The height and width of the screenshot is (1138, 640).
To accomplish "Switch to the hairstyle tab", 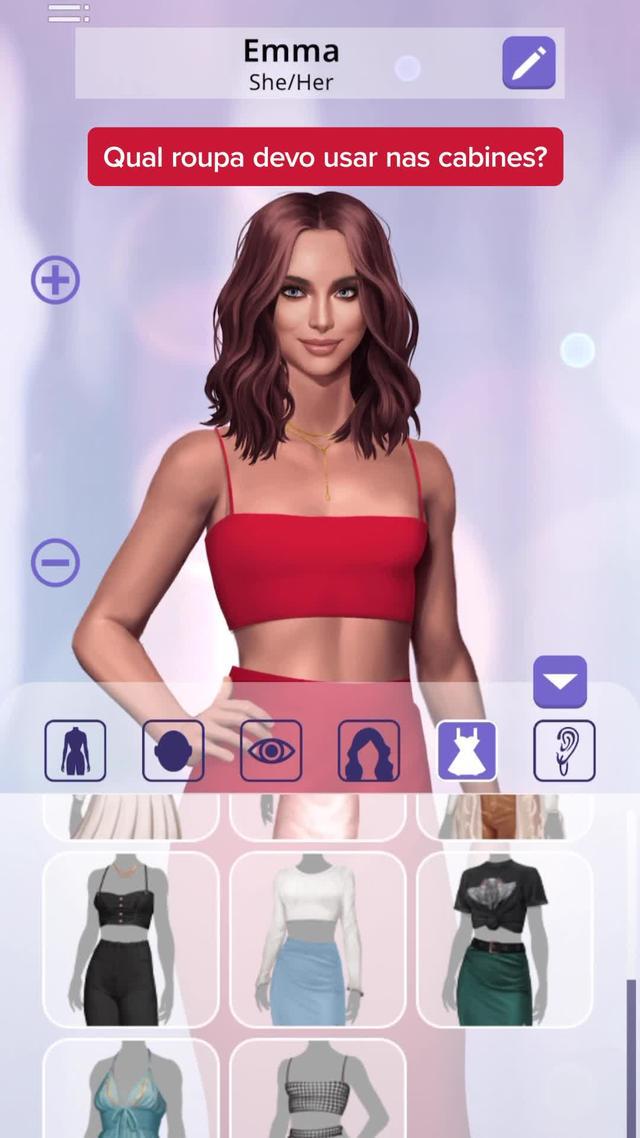I will coord(369,750).
